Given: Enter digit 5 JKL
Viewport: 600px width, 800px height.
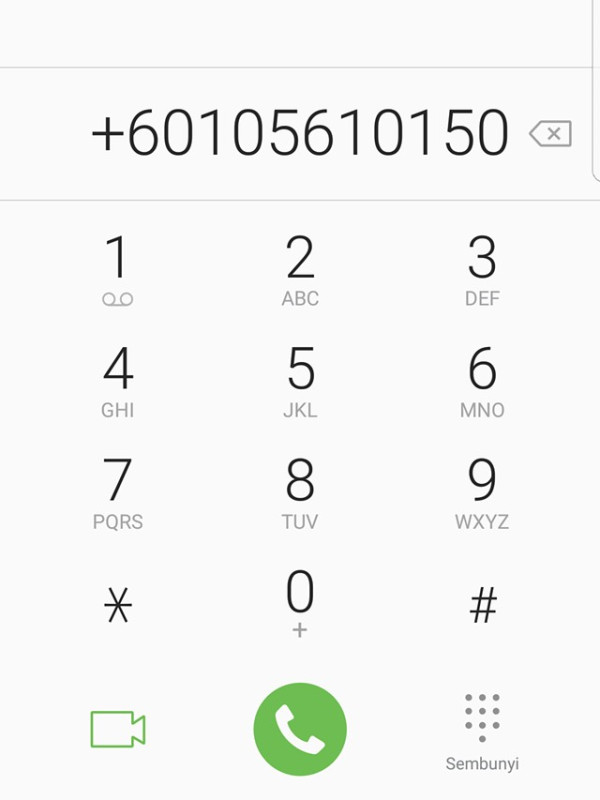Looking at the screenshot, I should pos(300,381).
